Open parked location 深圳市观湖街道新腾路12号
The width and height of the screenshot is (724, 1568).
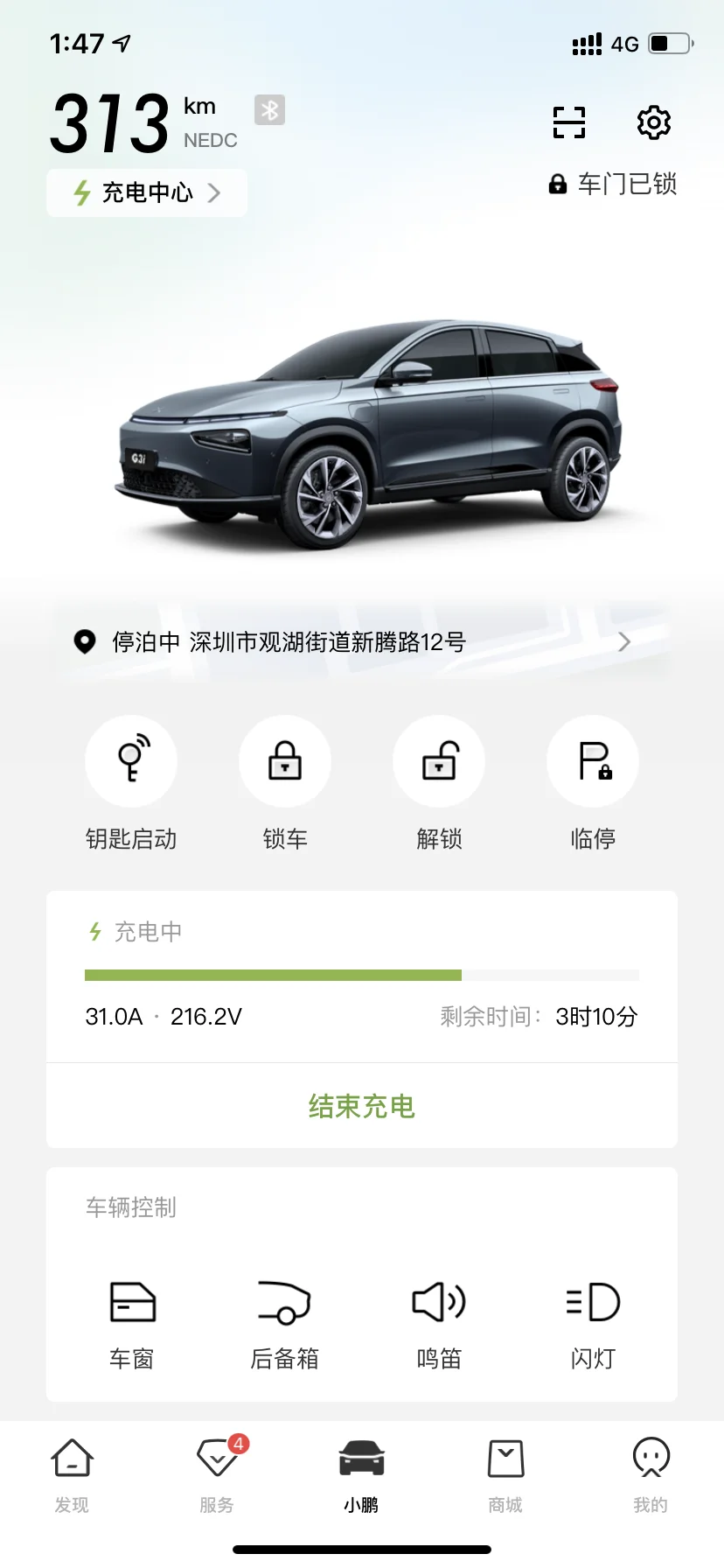(362, 642)
